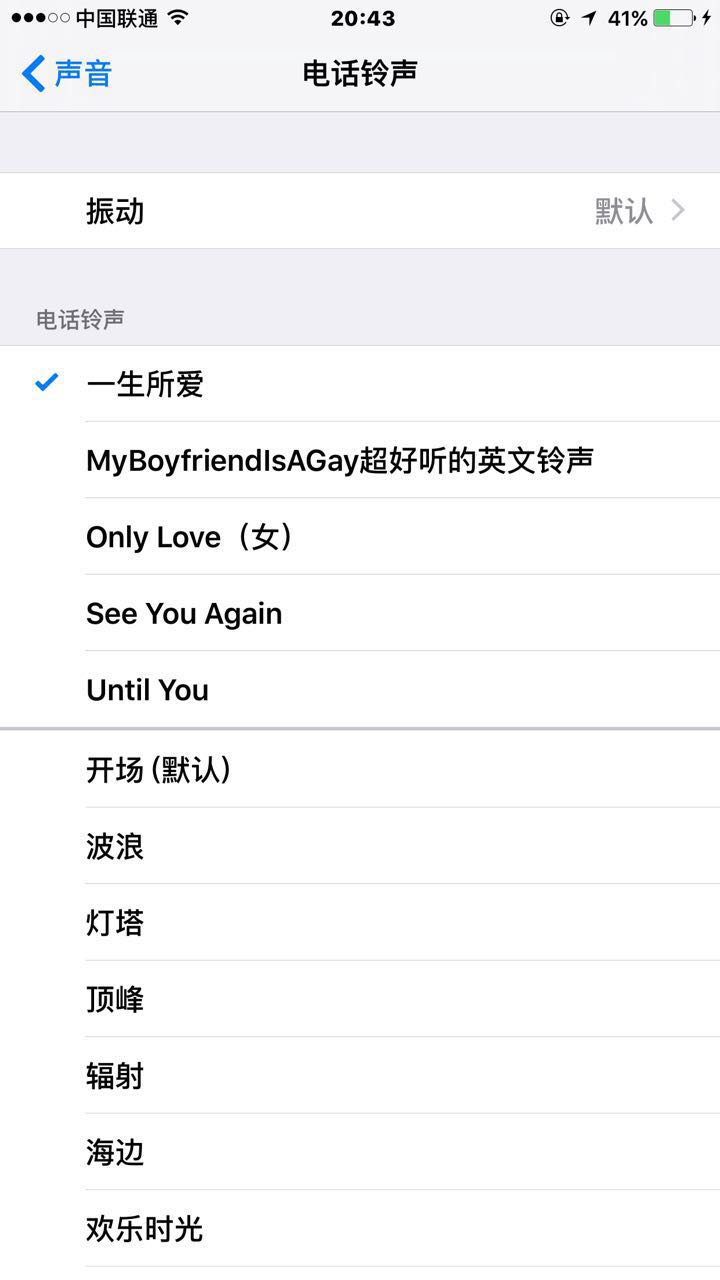Open the 振动 vibration settings
Viewport: 720px width, 1280px height.
pos(360,211)
